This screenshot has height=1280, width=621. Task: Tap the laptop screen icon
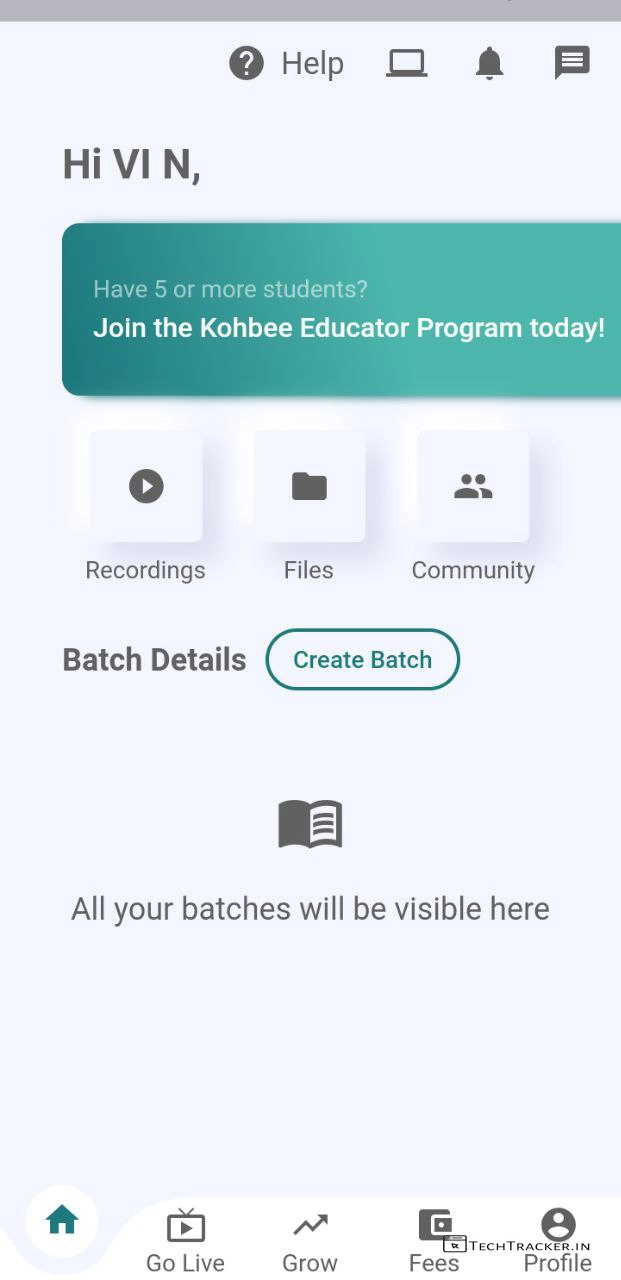pos(407,64)
